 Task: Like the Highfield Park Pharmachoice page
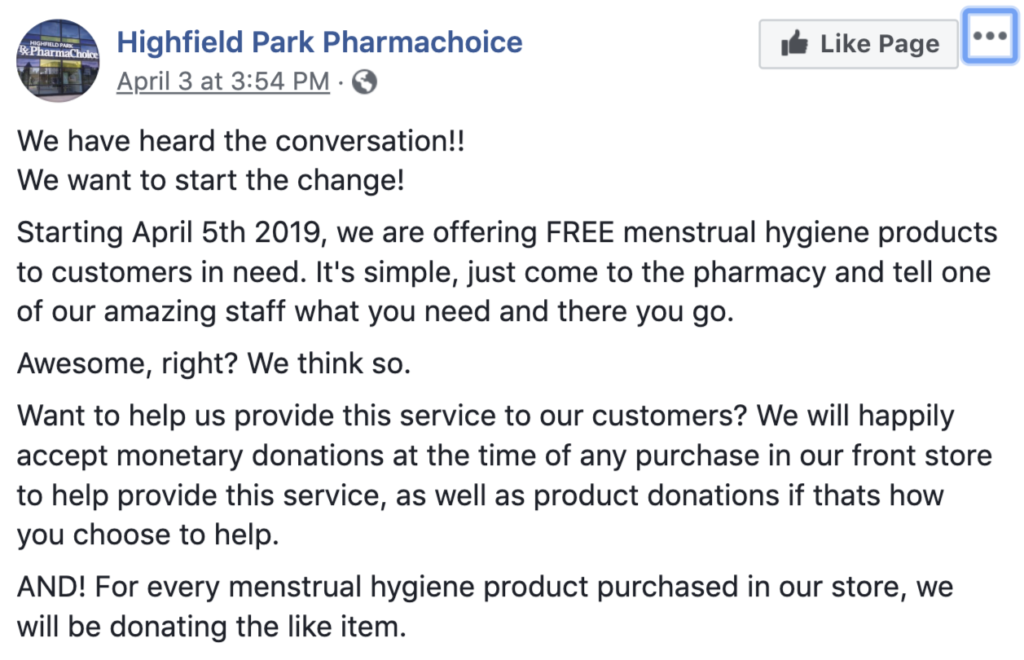[x=859, y=44]
